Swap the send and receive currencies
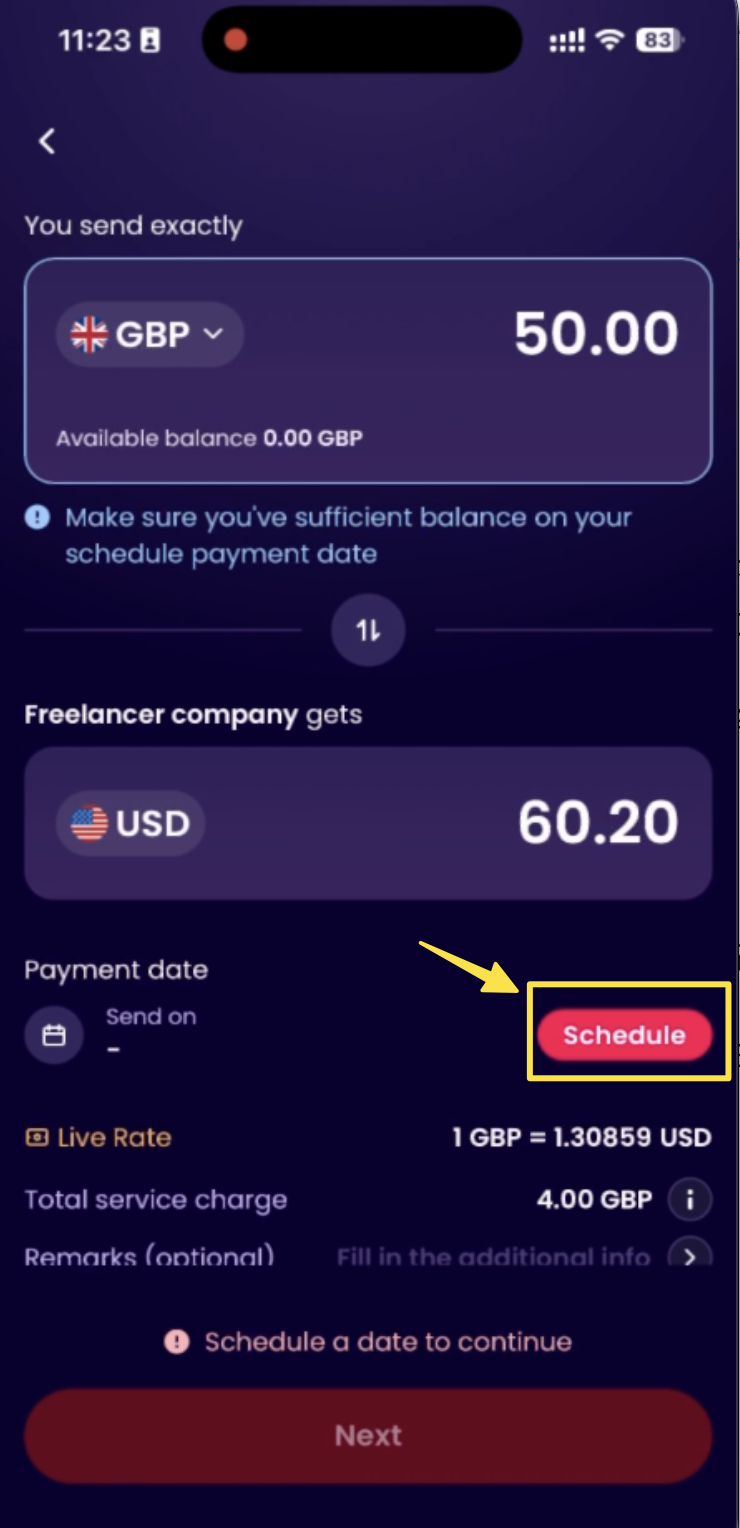Viewport: 740px width, 1528px height. [368, 630]
